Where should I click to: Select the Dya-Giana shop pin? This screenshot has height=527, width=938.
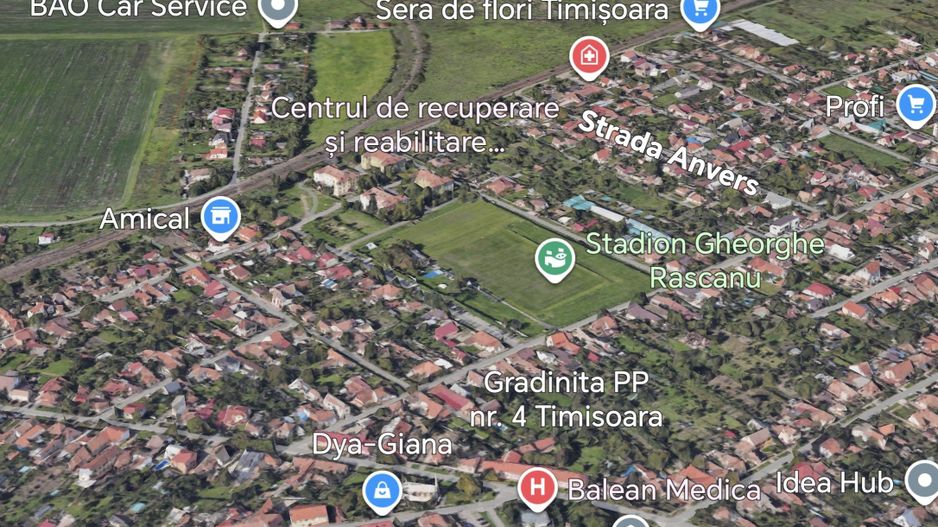(x=381, y=489)
